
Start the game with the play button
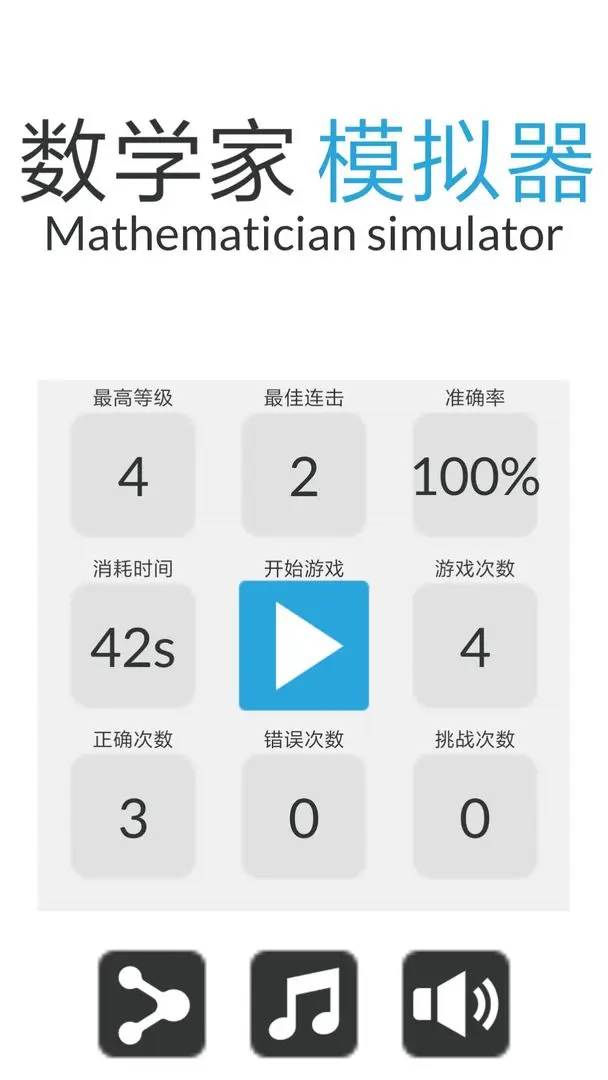pos(304,646)
